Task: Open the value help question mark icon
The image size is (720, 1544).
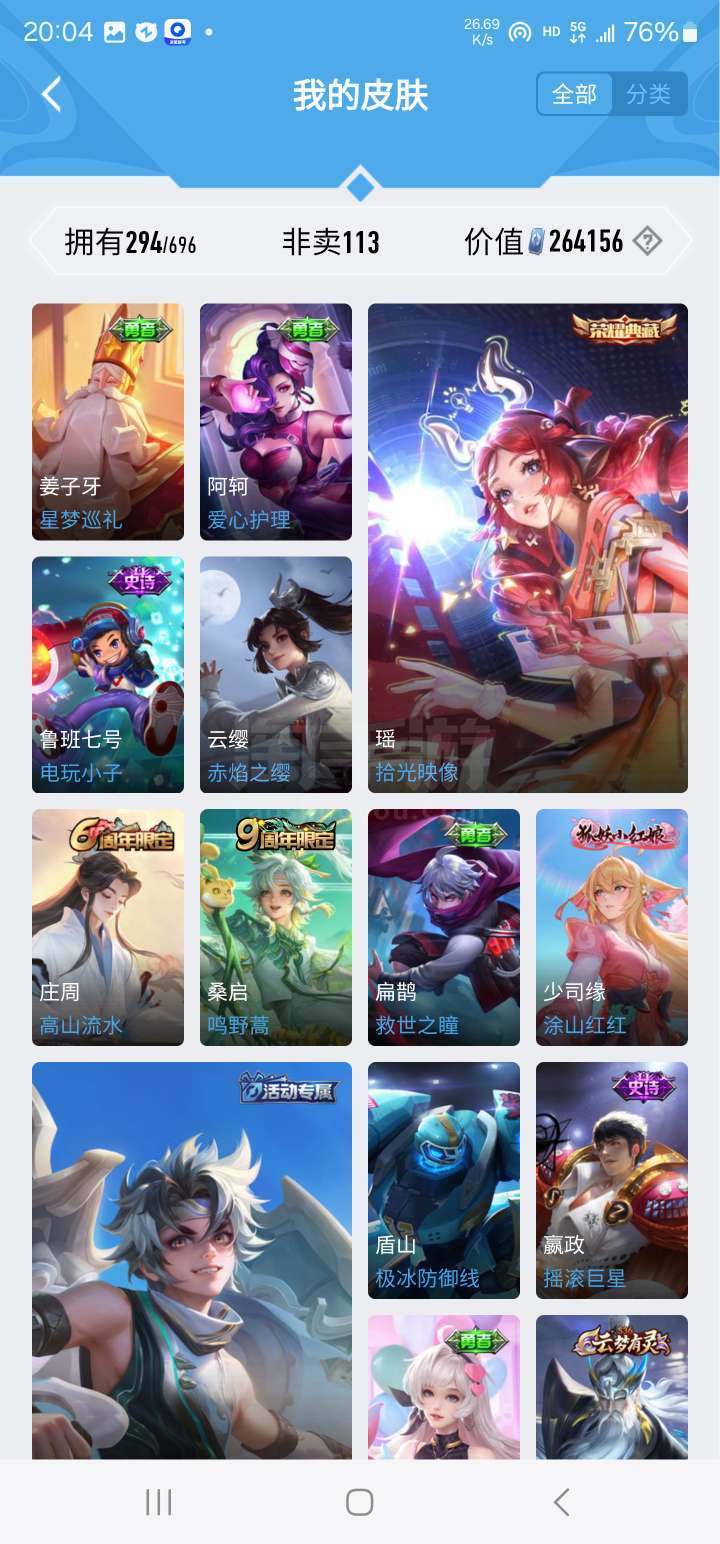Action: [x=648, y=241]
